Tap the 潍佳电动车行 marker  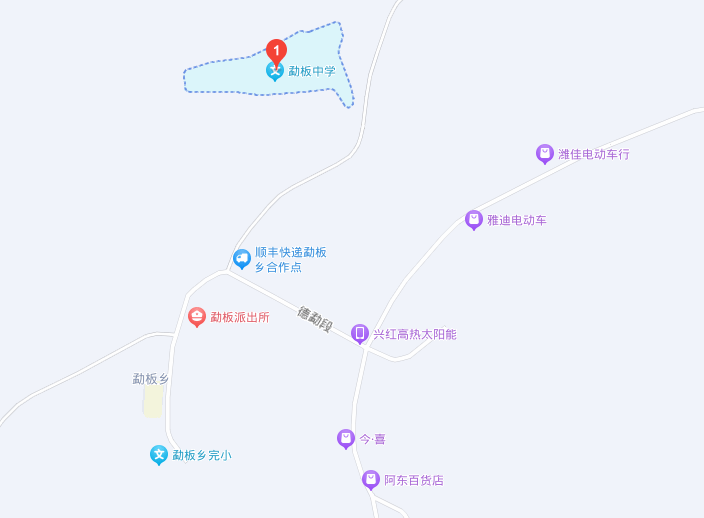click(545, 153)
